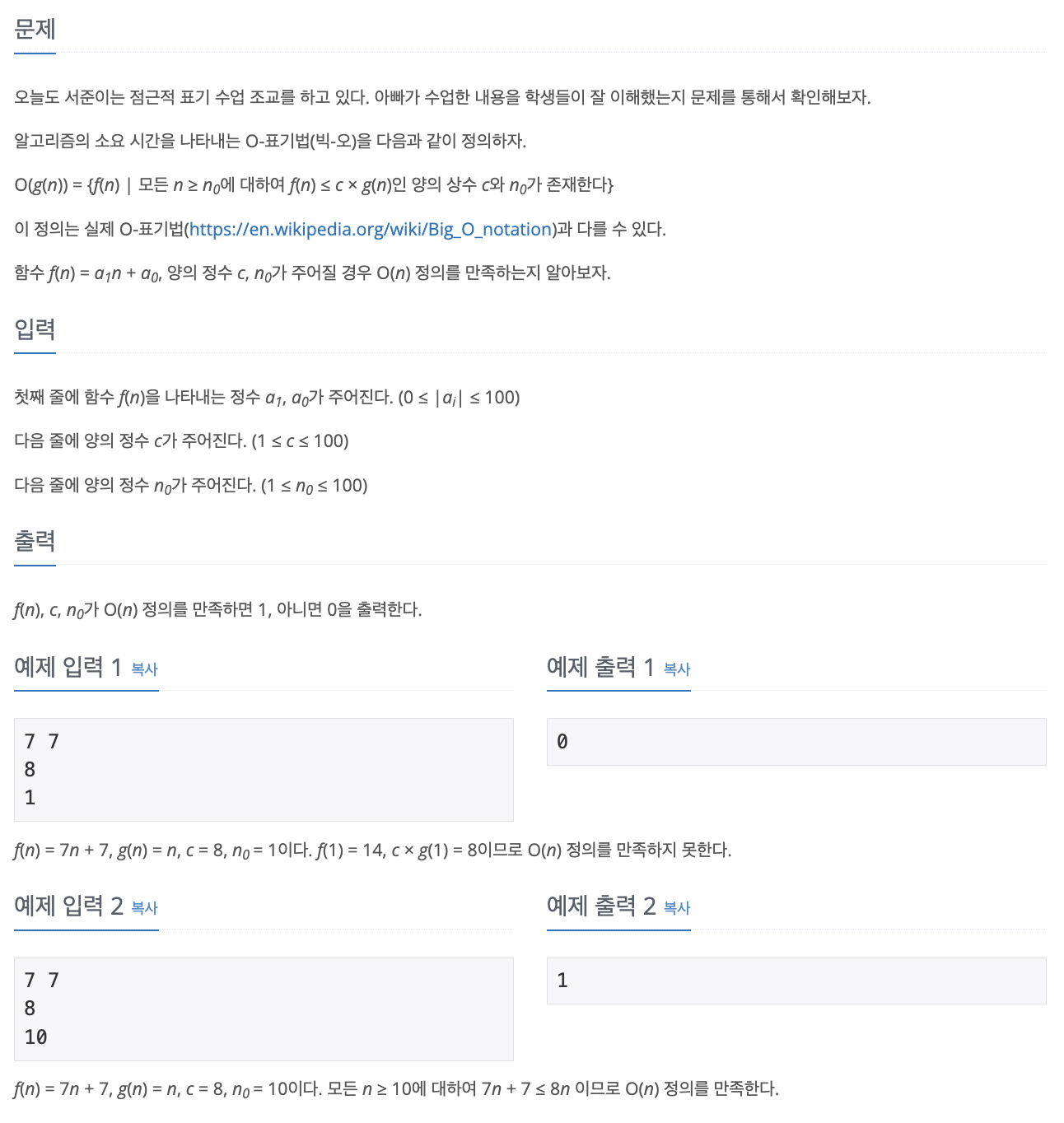Copy example output 1 via 복사
Image resolution: width=1064 pixels, height=1123 pixels.
click(677, 669)
